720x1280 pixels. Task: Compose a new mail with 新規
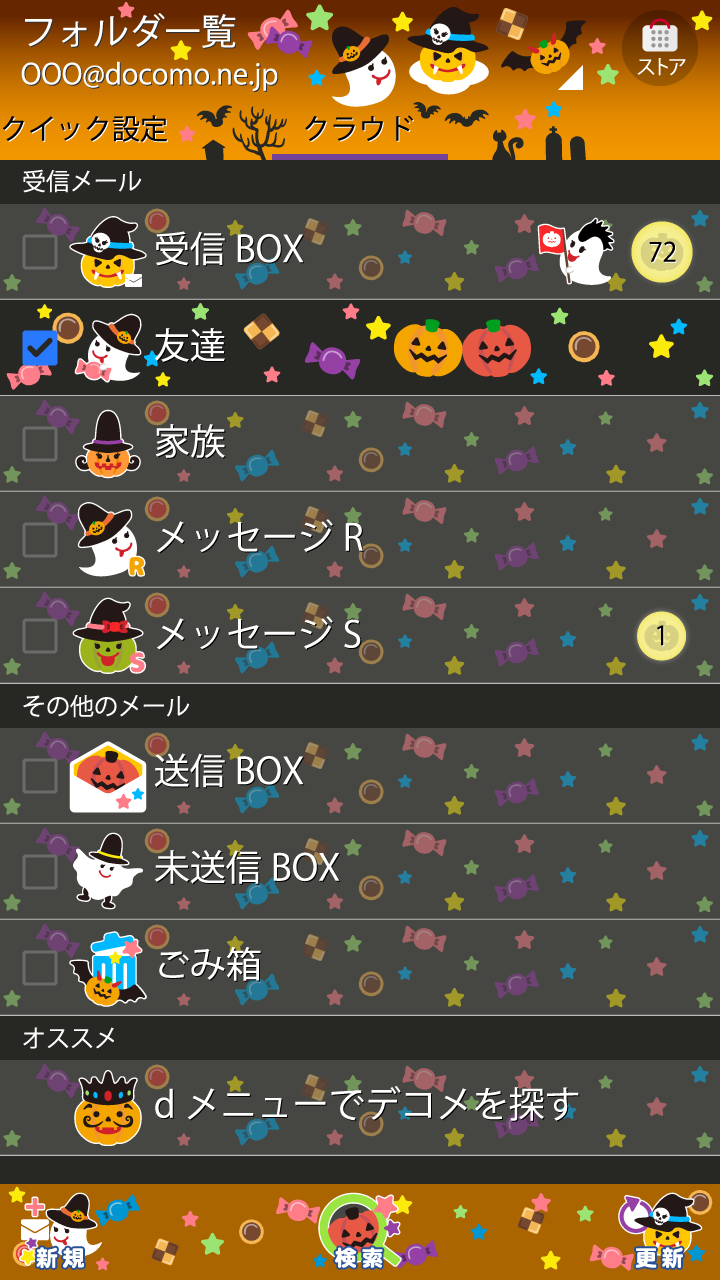point(59,1232)
